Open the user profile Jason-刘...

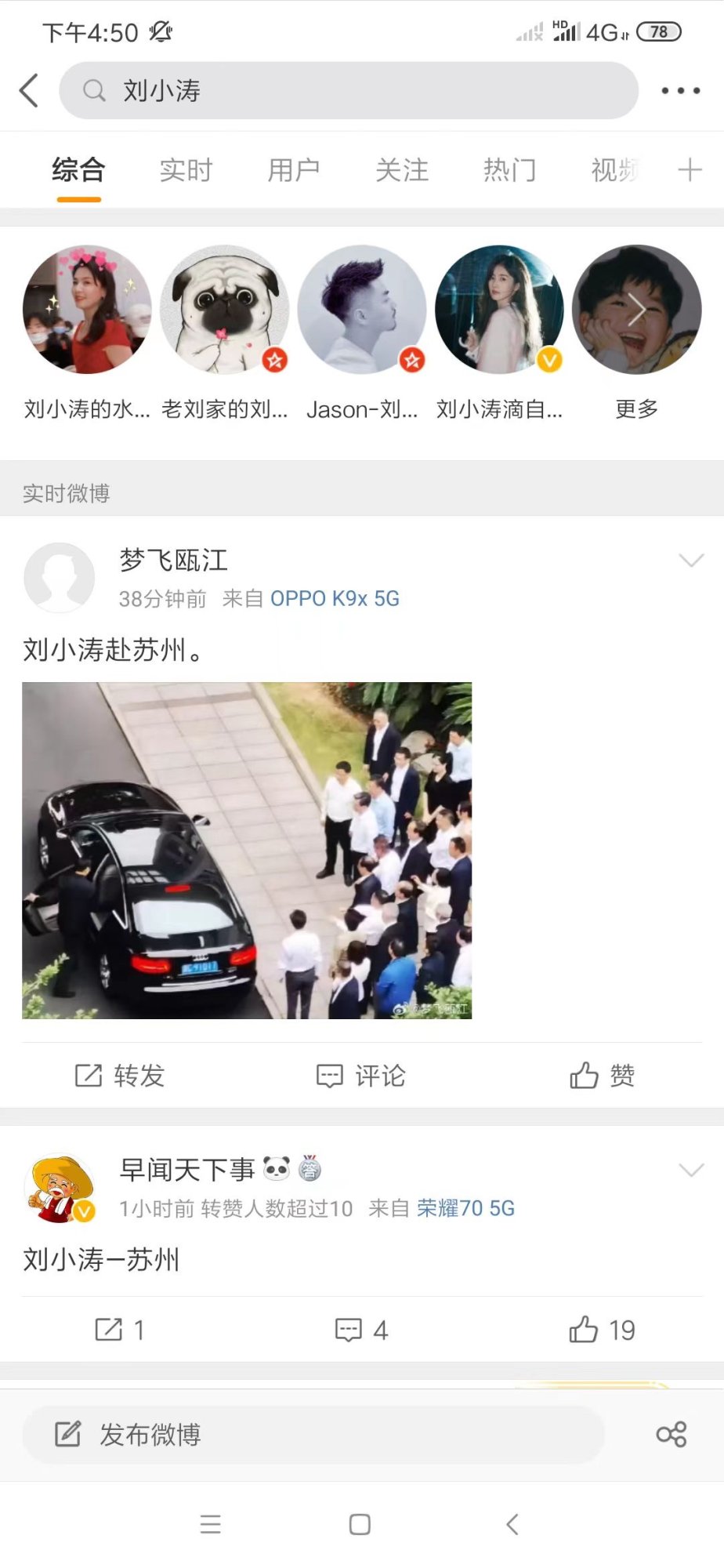tap(362, 310)
